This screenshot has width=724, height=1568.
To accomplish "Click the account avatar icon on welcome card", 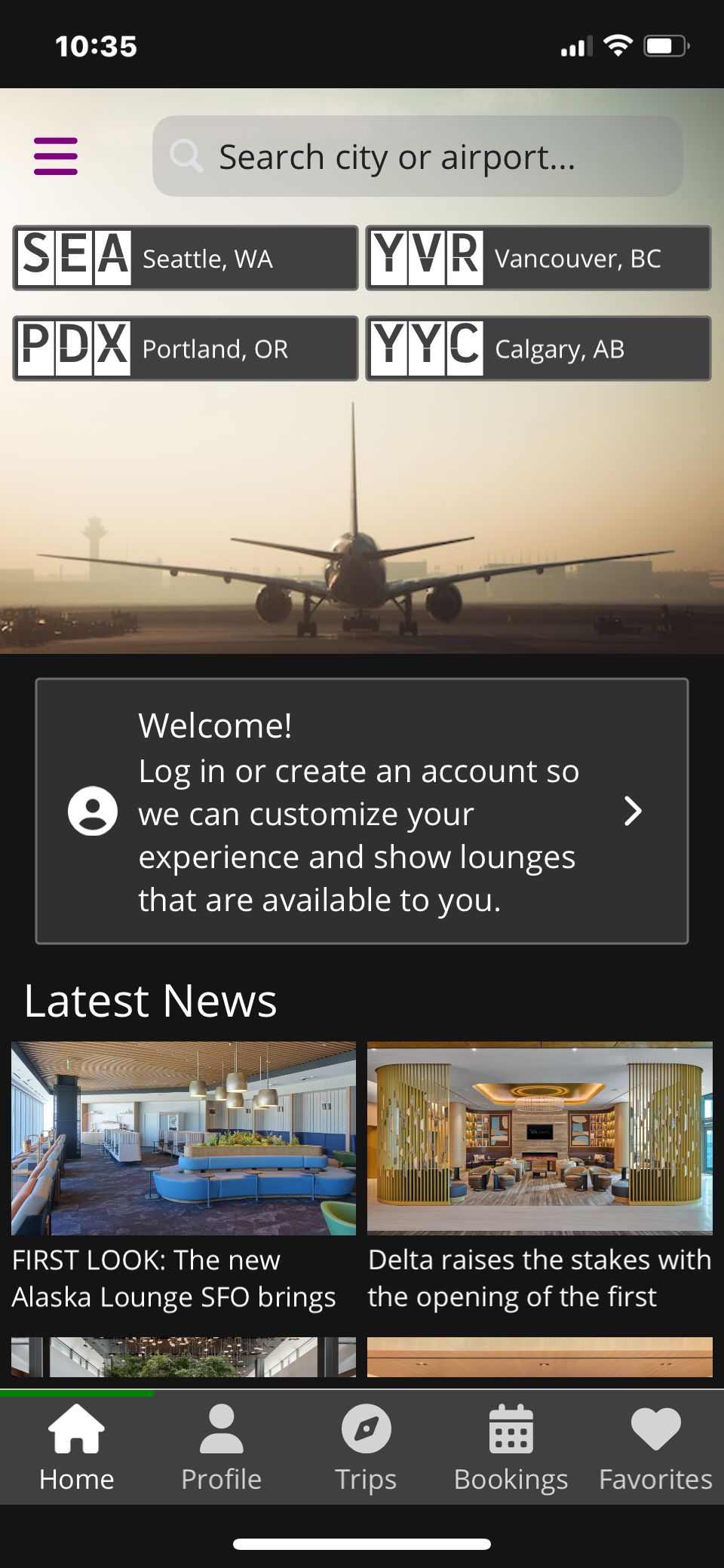I will tap(93, 812).
